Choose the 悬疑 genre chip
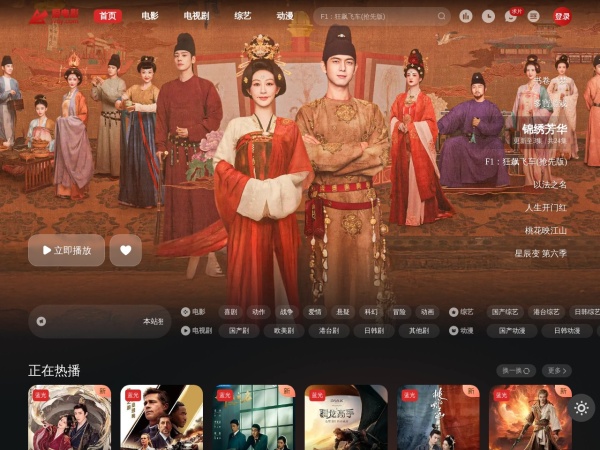Screen dimensions: 600x450 343,312
